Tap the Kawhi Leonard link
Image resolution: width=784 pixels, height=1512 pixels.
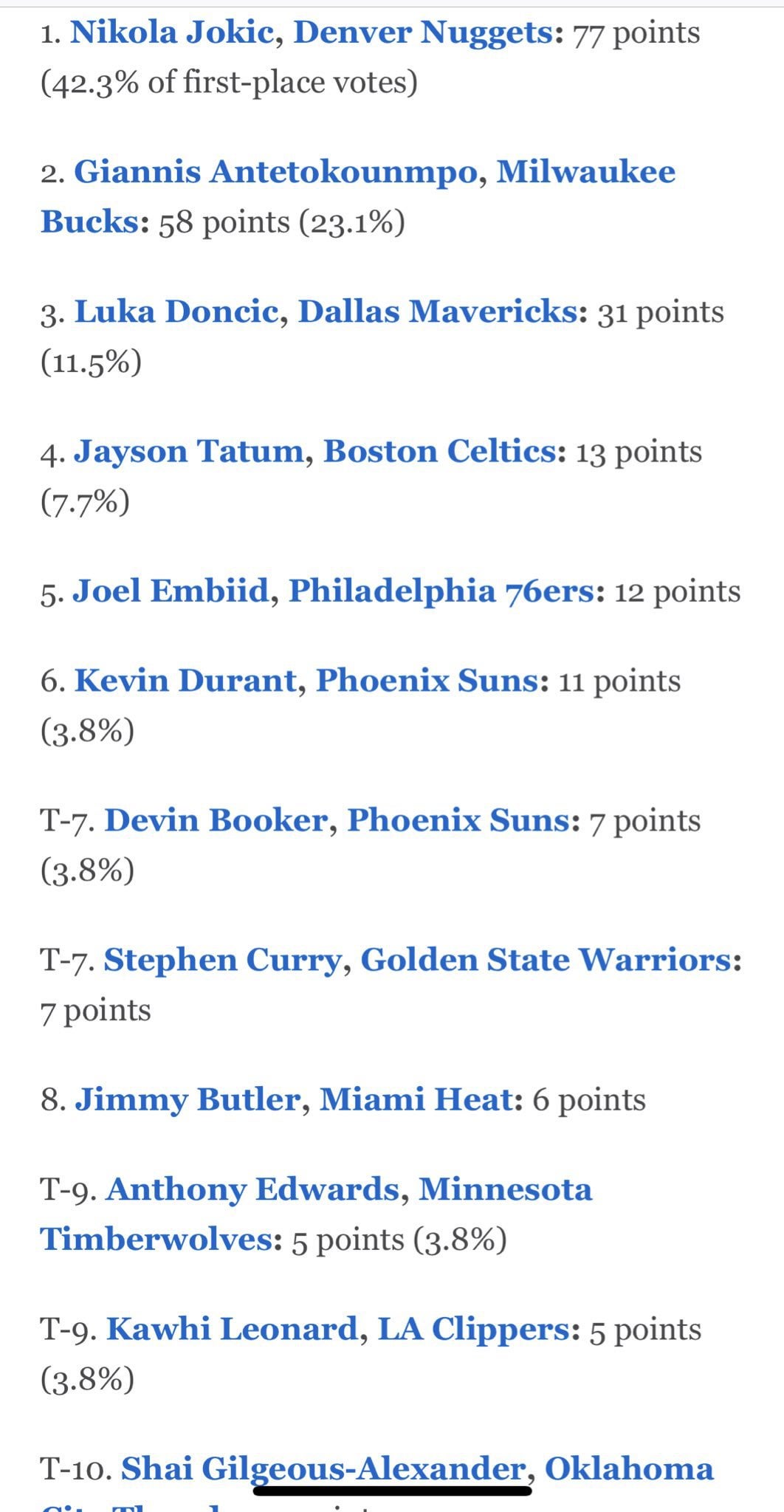[232, 1329]
